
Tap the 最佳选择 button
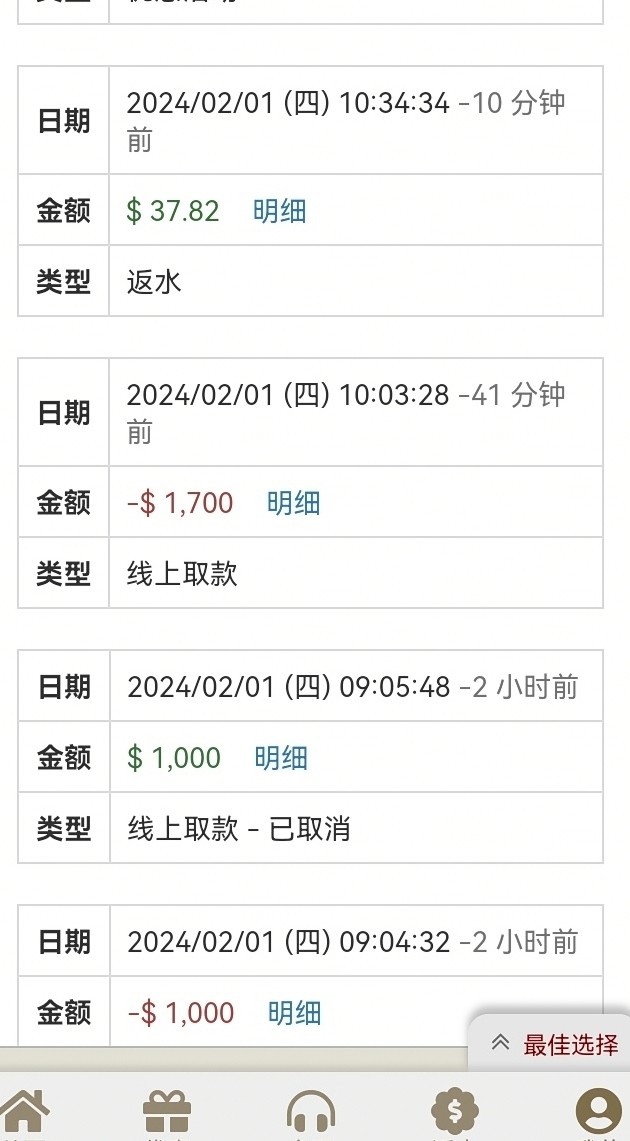click(x=554, y=1045)
